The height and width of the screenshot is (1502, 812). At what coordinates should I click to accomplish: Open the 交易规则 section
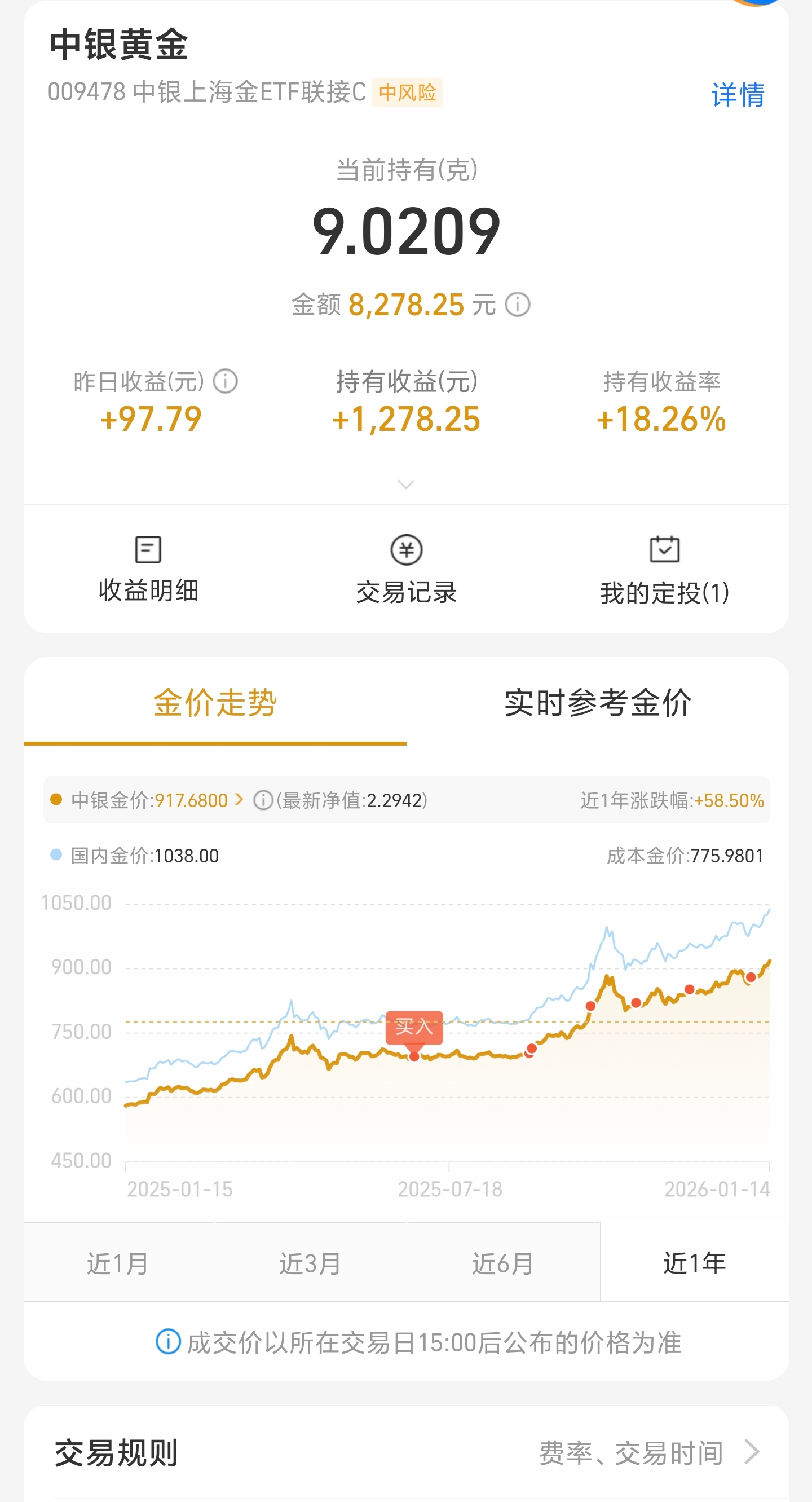(116, 1451)
